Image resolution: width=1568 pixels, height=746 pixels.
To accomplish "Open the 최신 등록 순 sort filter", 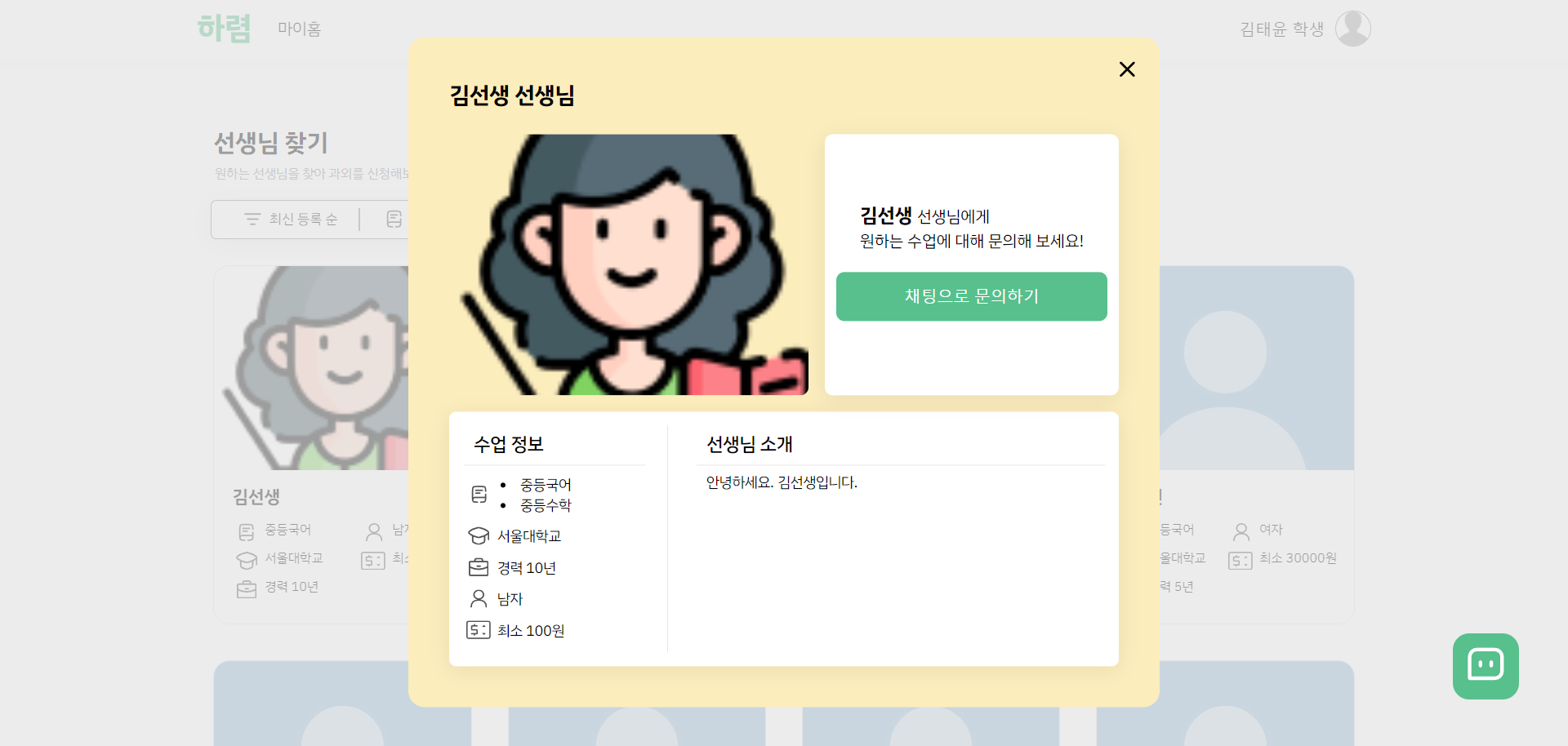I will [291, 220].
